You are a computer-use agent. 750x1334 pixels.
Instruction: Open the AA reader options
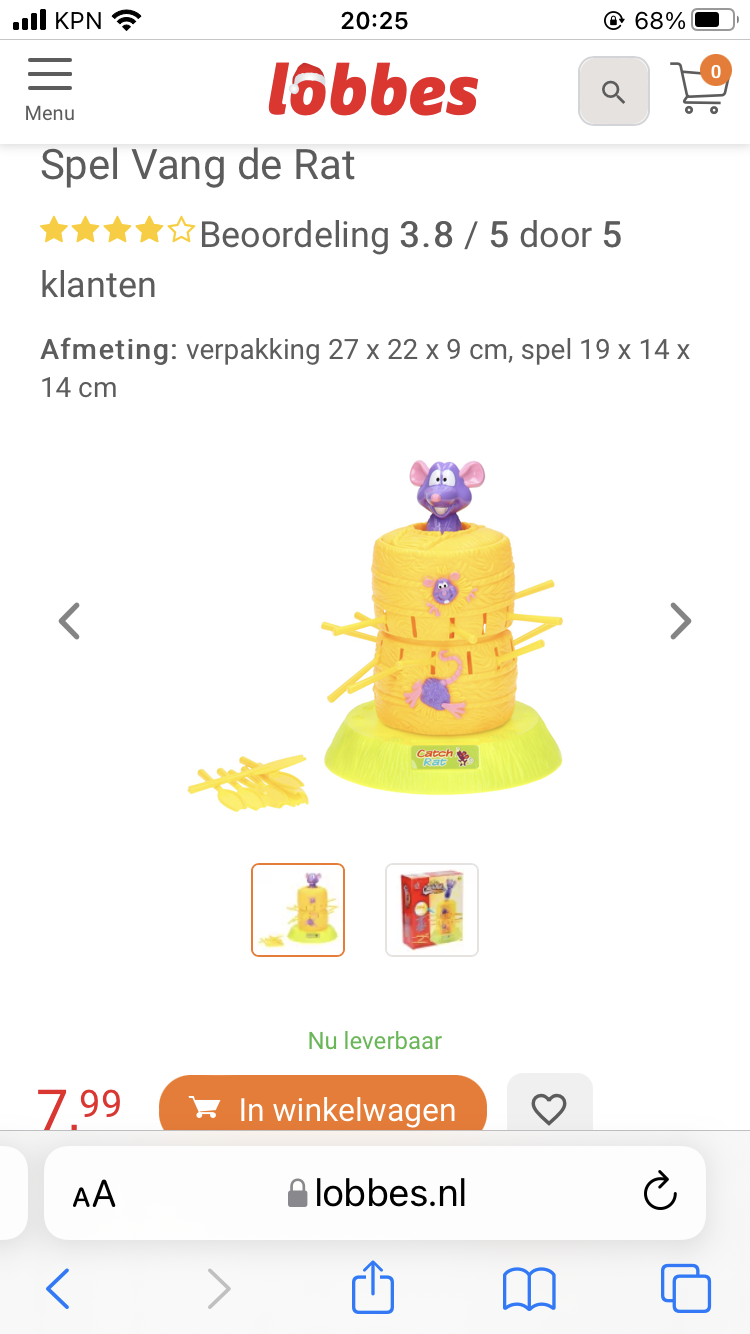click(x=94, y=1194)
